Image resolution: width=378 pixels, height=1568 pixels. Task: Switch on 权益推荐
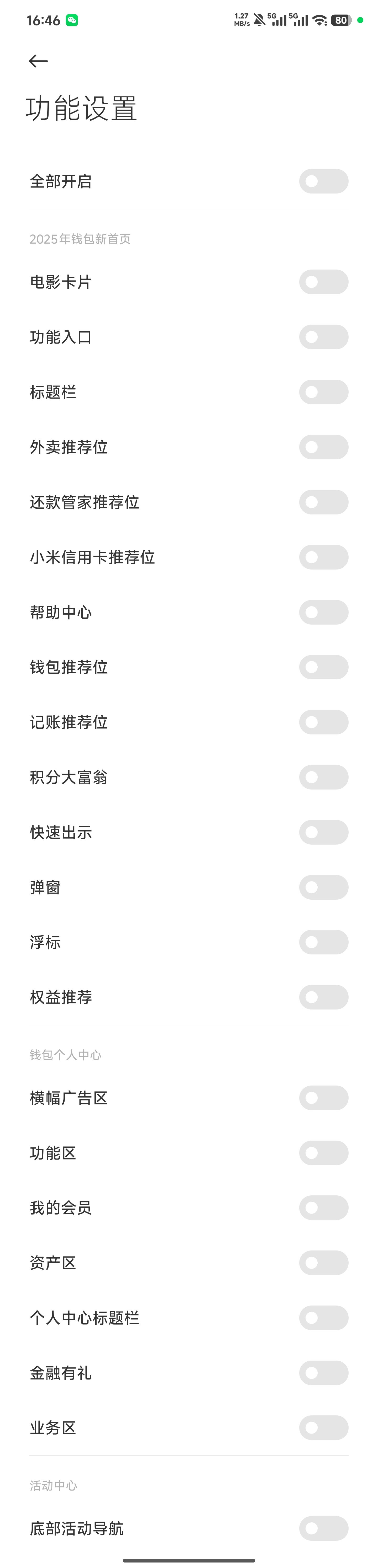coord(323,997)
